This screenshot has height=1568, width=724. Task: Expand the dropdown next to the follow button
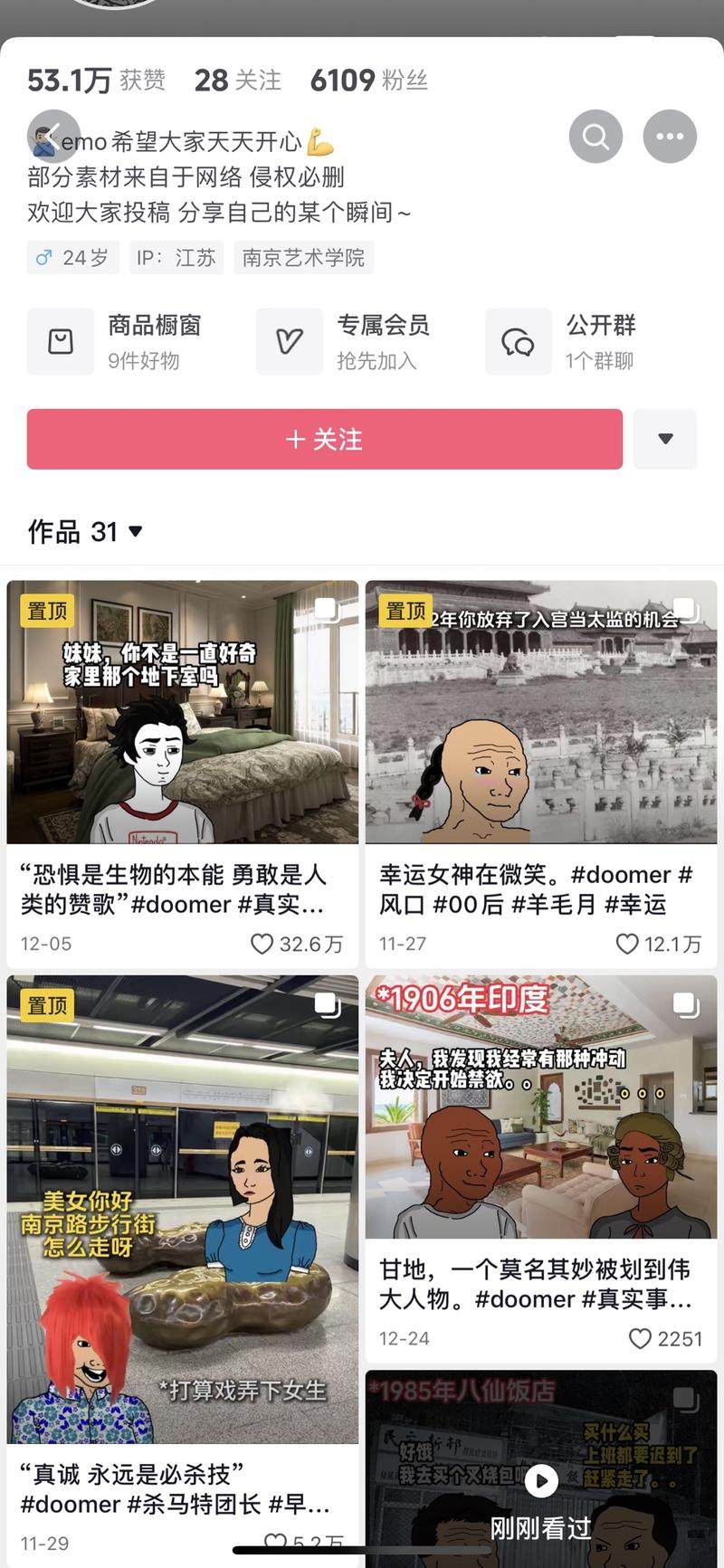click(665, 439)
